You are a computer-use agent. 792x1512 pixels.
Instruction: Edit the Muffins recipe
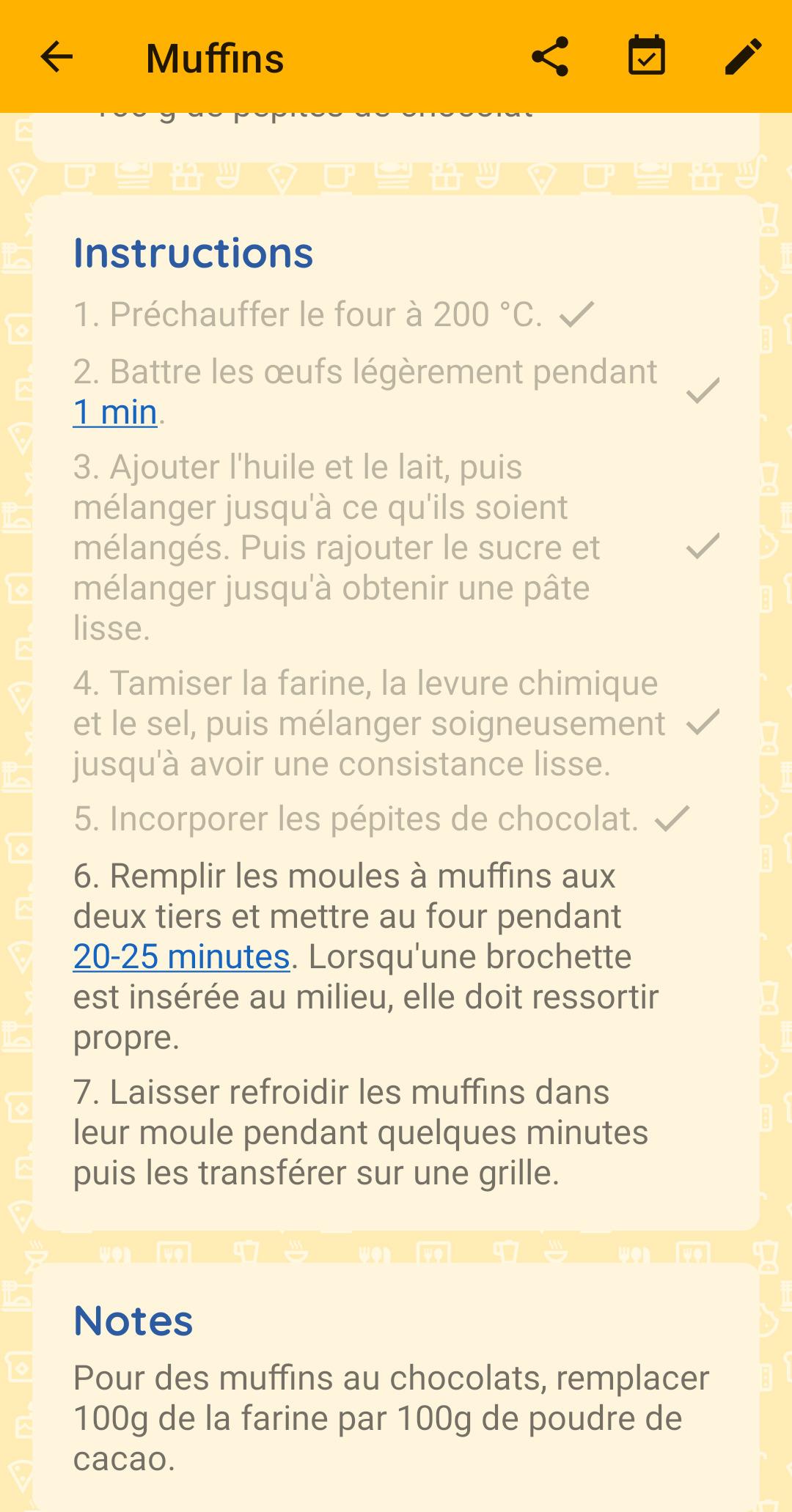(743, 56)
